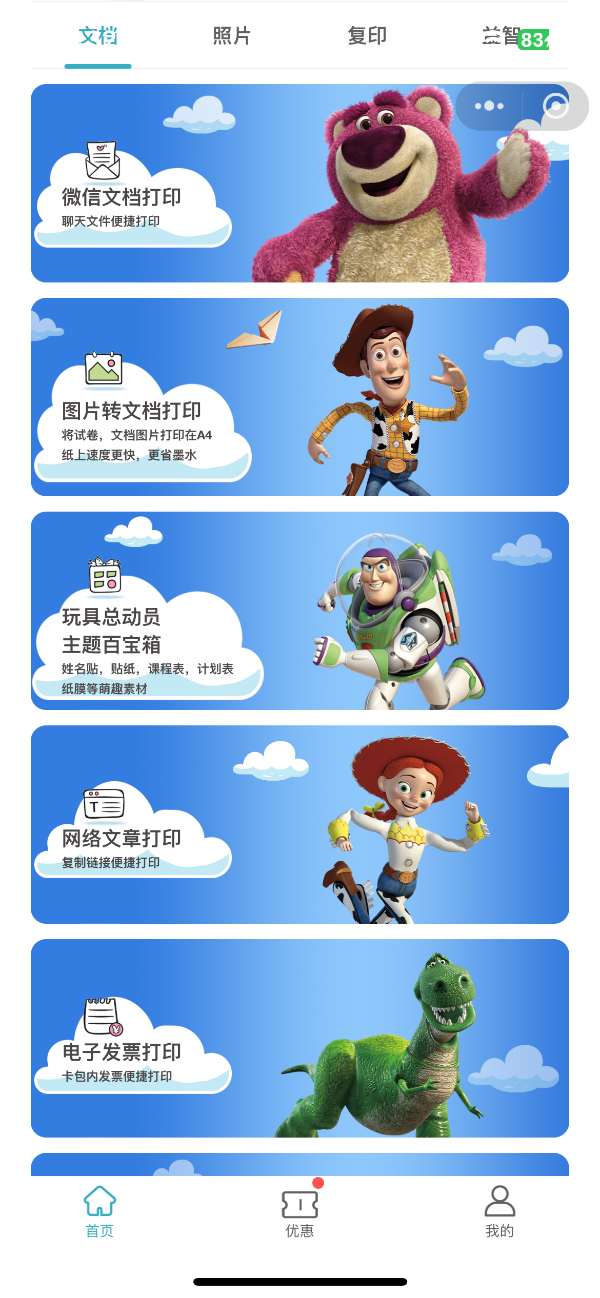Go to the 首页 tab
Viewport: 600px width, 1298px height.
click(99, 1211)
